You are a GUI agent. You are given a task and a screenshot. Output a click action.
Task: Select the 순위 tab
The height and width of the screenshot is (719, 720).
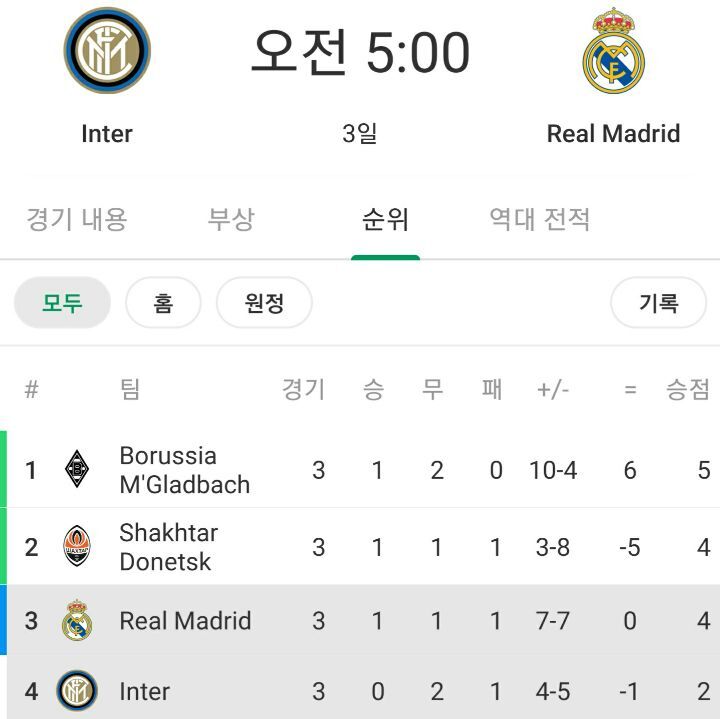(385, 219)
